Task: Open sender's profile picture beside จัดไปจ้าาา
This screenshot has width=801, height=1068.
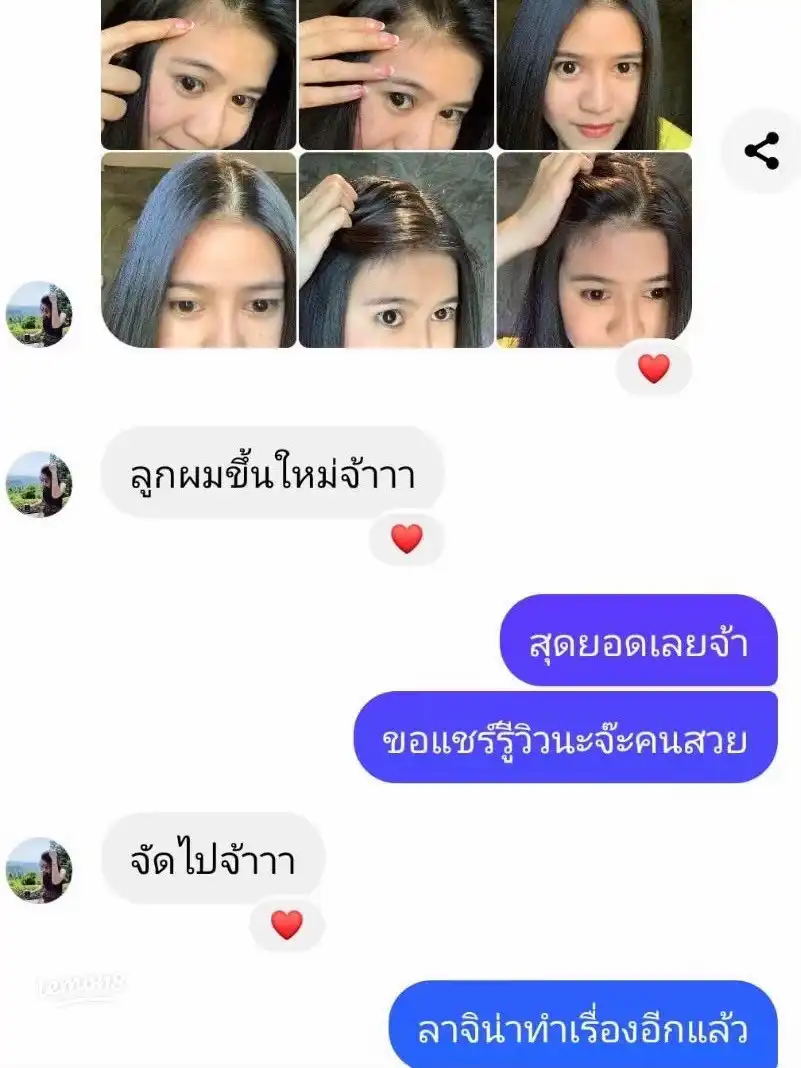Action: point(39,870)
